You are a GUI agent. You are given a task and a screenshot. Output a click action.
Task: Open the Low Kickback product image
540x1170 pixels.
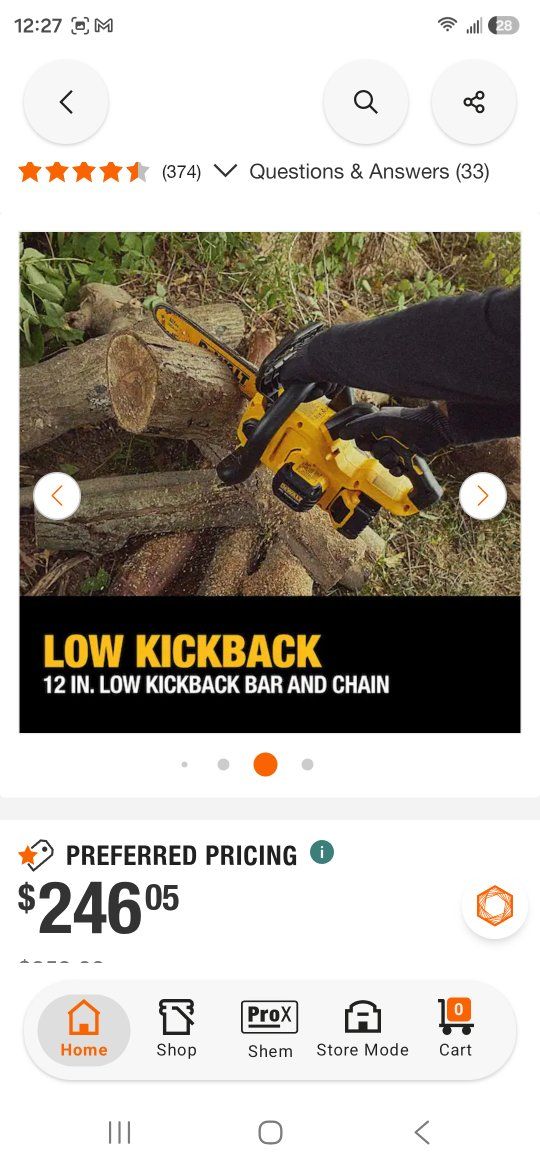pos(270,482)
